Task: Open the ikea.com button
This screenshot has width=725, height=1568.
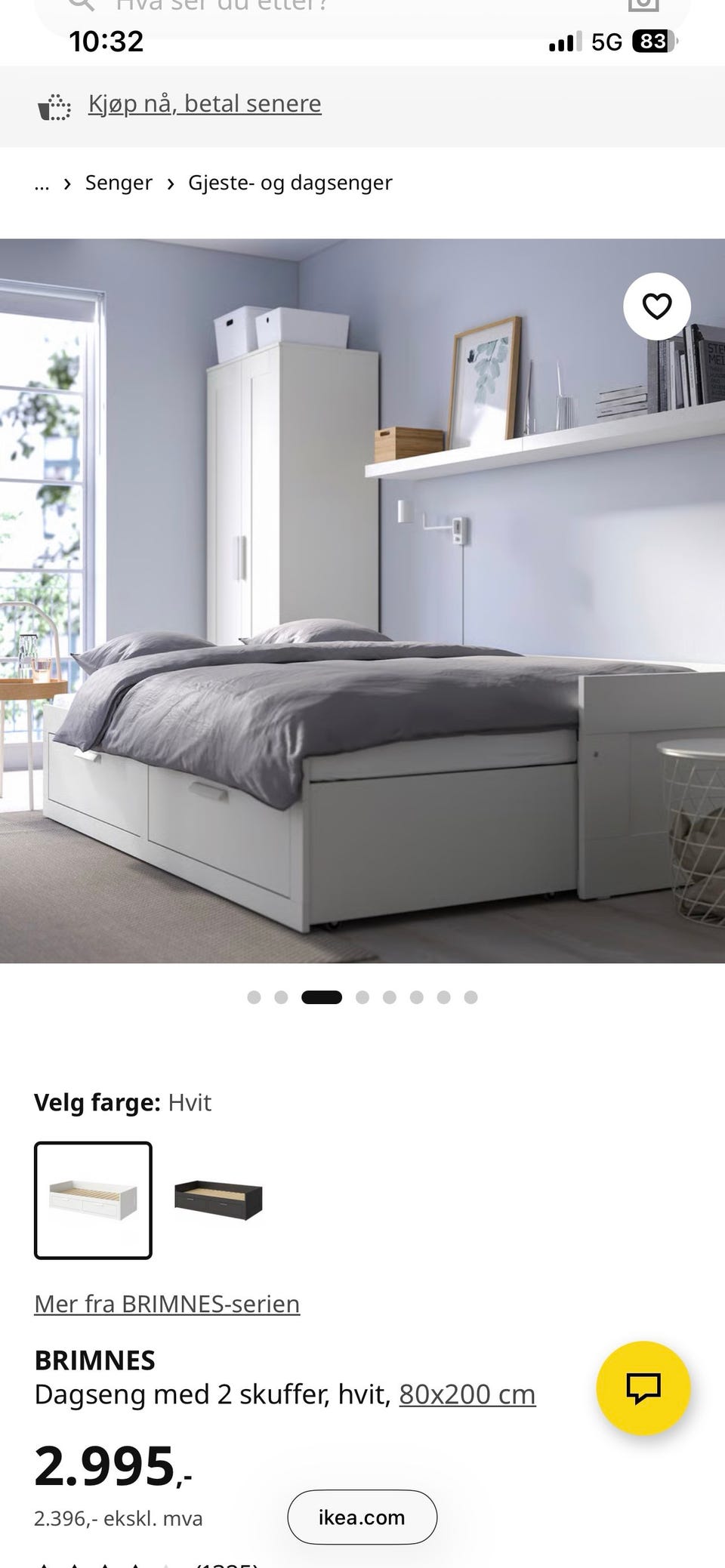Action: pyautogui.click(x=361, y=1517)
